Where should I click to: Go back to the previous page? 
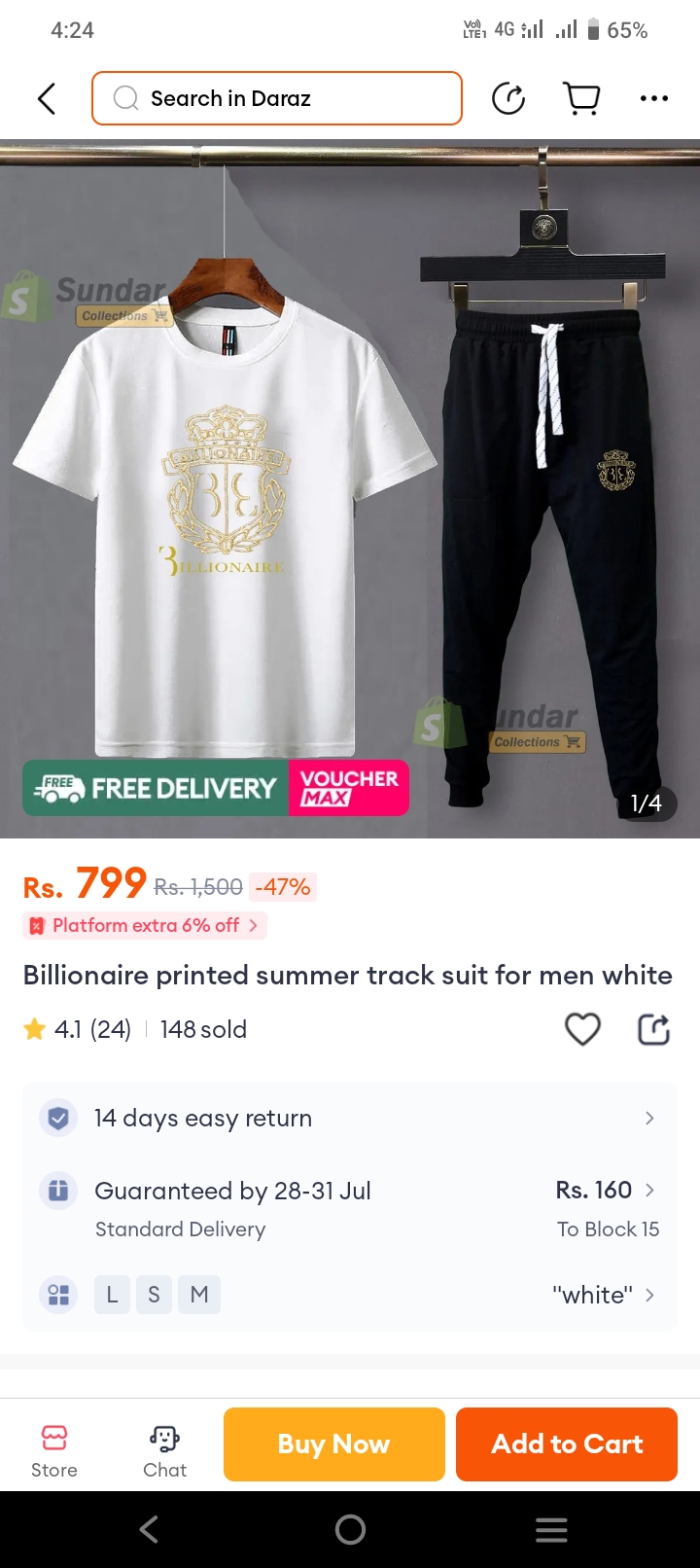click(46, 98)
